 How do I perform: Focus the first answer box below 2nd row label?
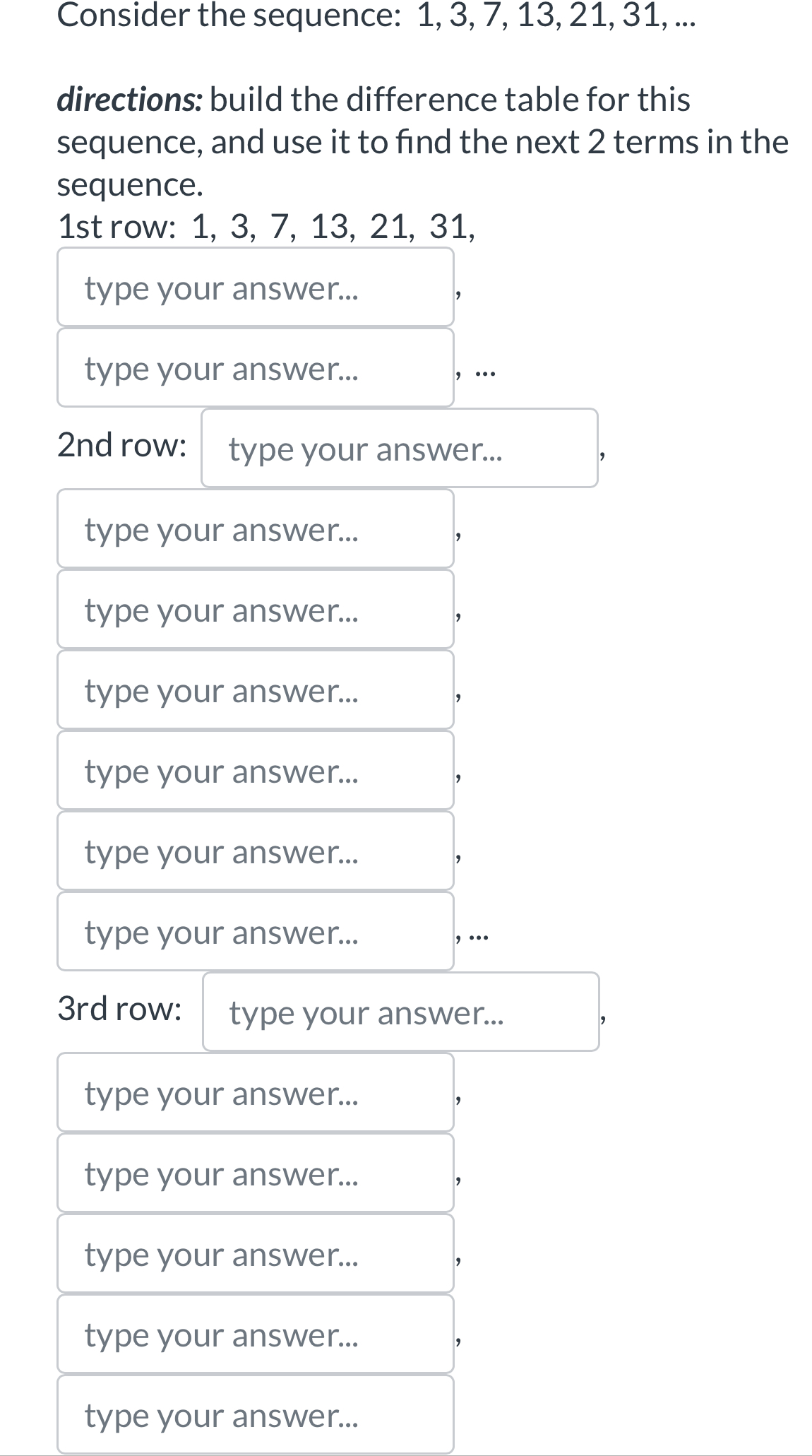pos(256,530)
